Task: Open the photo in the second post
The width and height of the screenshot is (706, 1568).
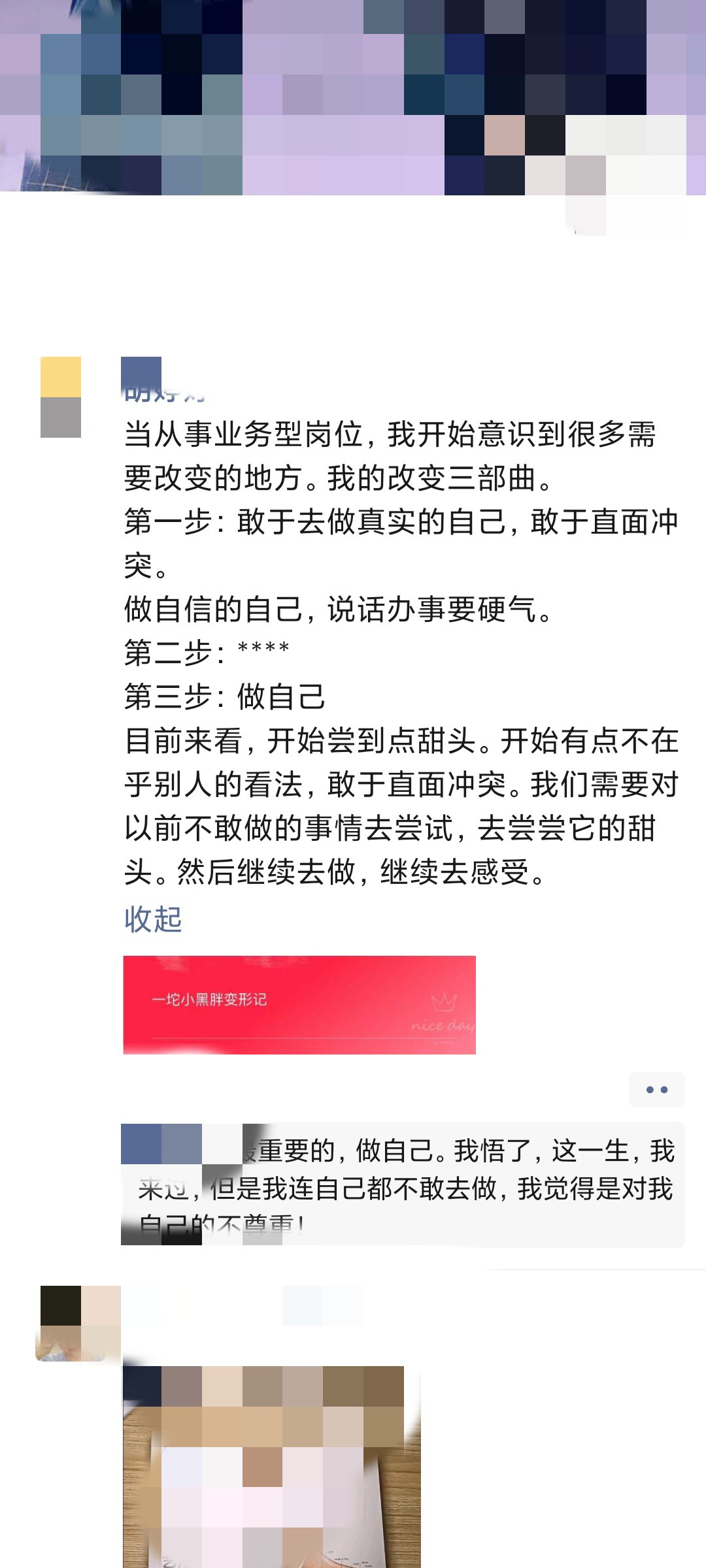Action: click(271, 1467)
